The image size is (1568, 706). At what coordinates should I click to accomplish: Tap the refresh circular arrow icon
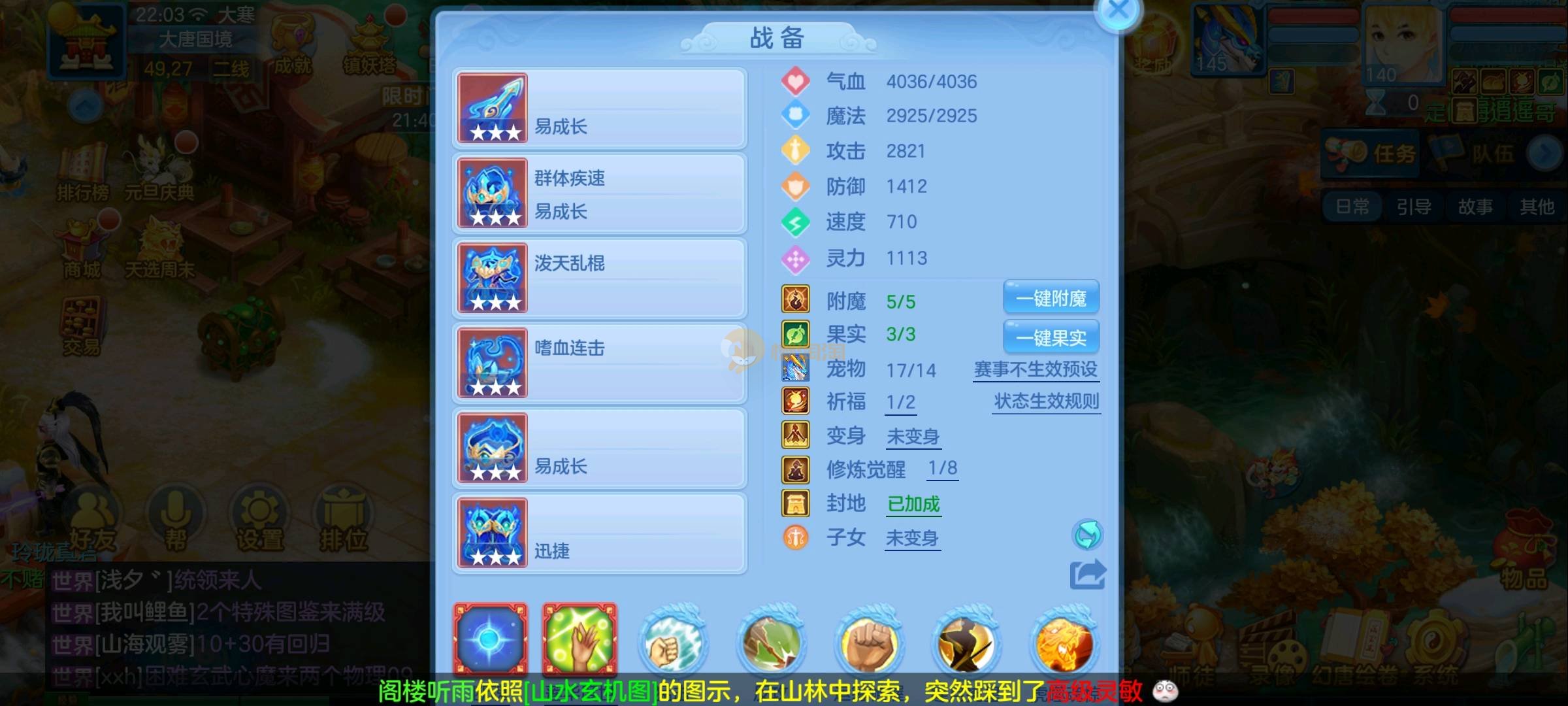tap(1087, 535)
